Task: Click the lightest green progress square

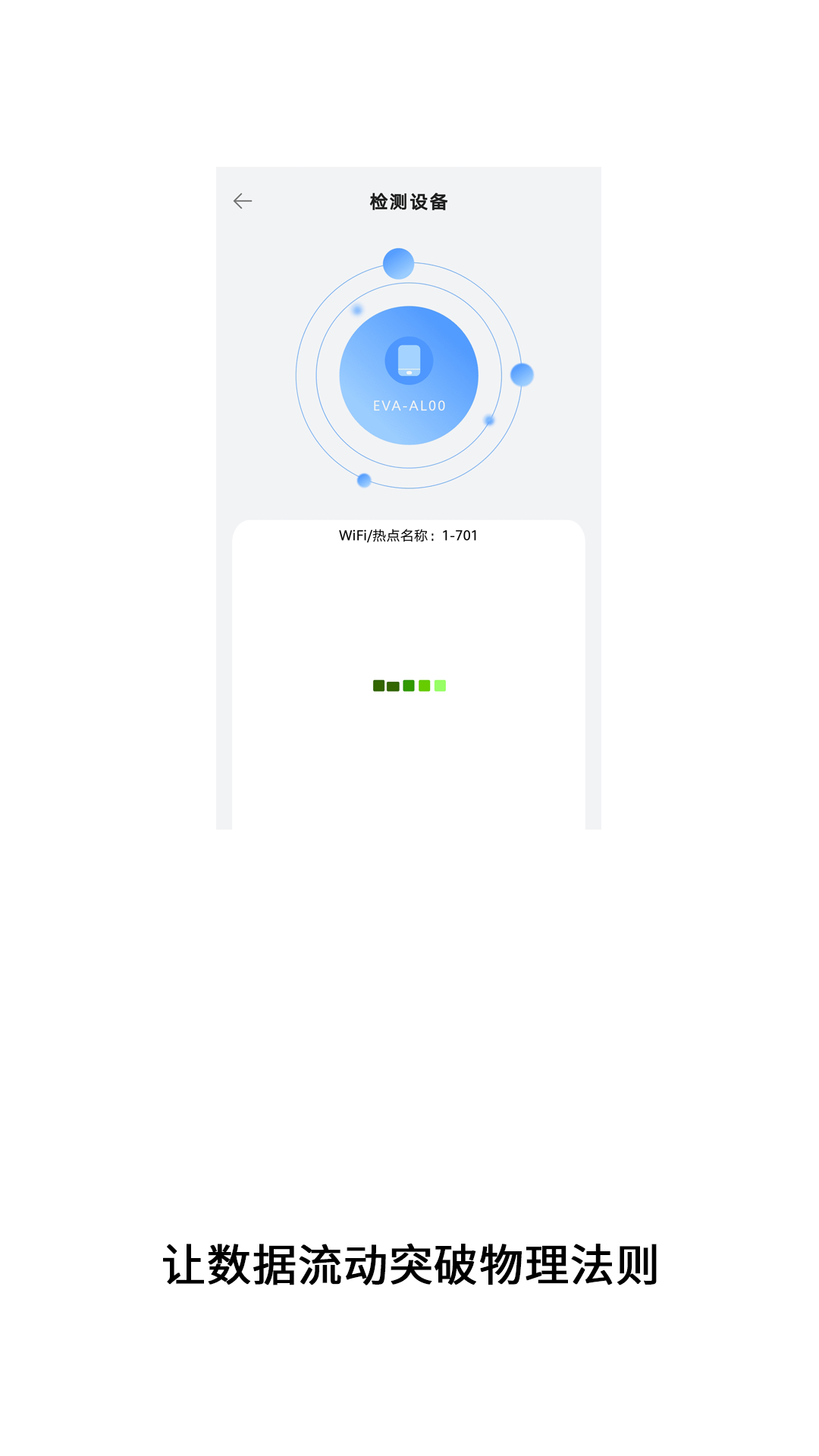Action: click(438, 685)
